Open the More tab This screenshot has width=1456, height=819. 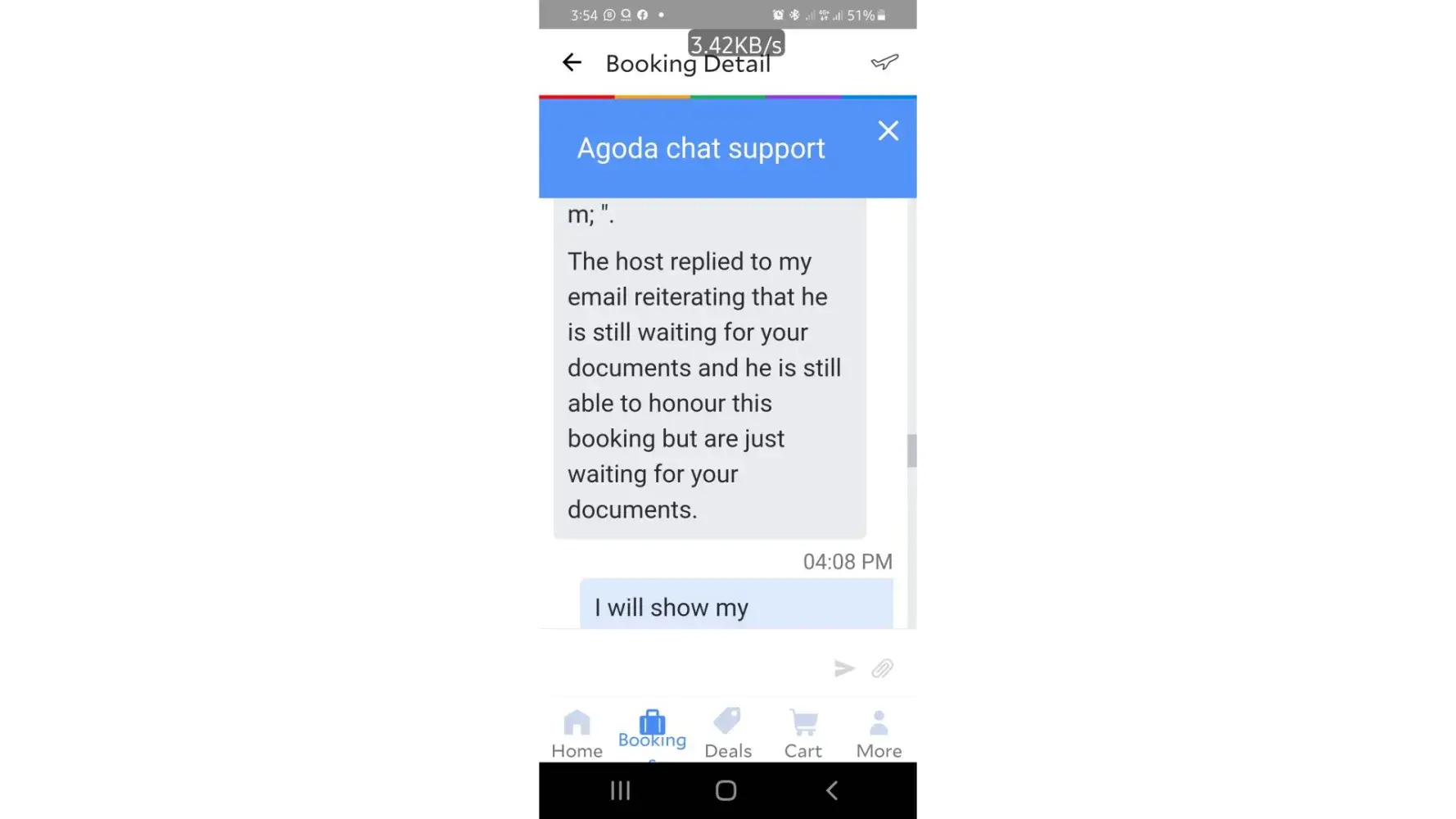coord(879,734)
